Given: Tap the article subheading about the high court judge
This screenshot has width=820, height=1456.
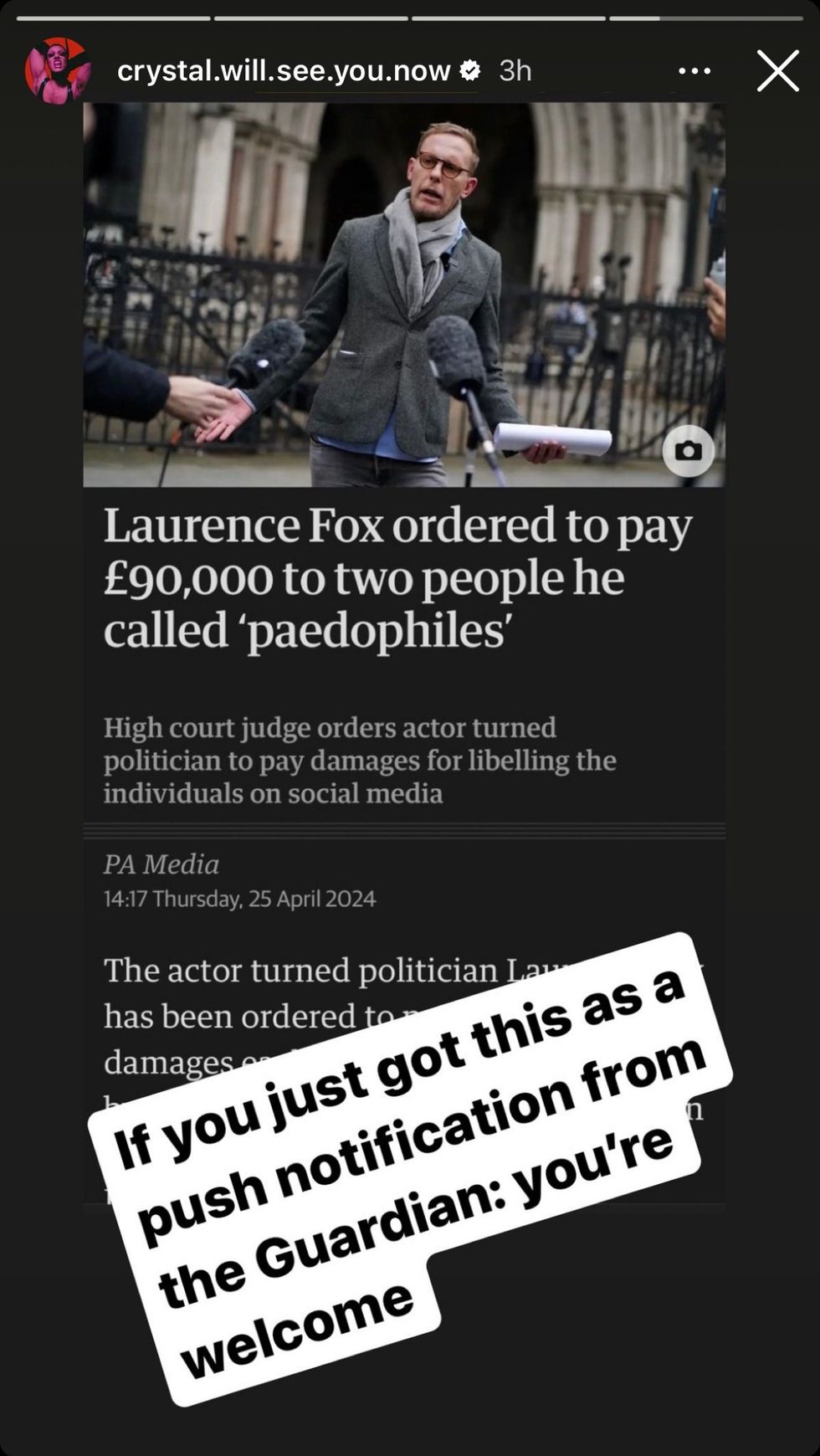Looking at the screenshot, I should (x=360, y=761).
